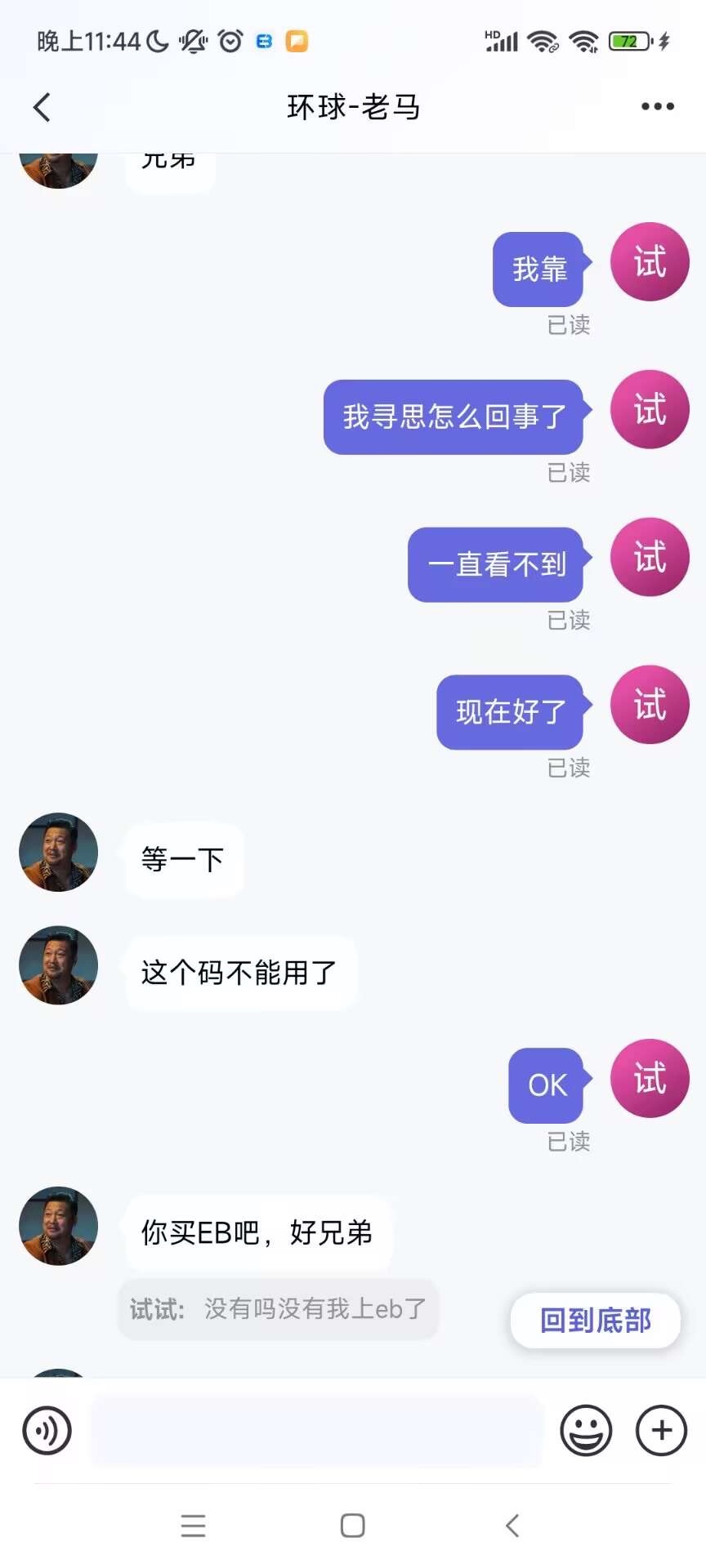Tap 回到底部 to jump to latest messages
This screenshot has width=706, height=1568.
pyautogui.click(x=595, y=1321)
